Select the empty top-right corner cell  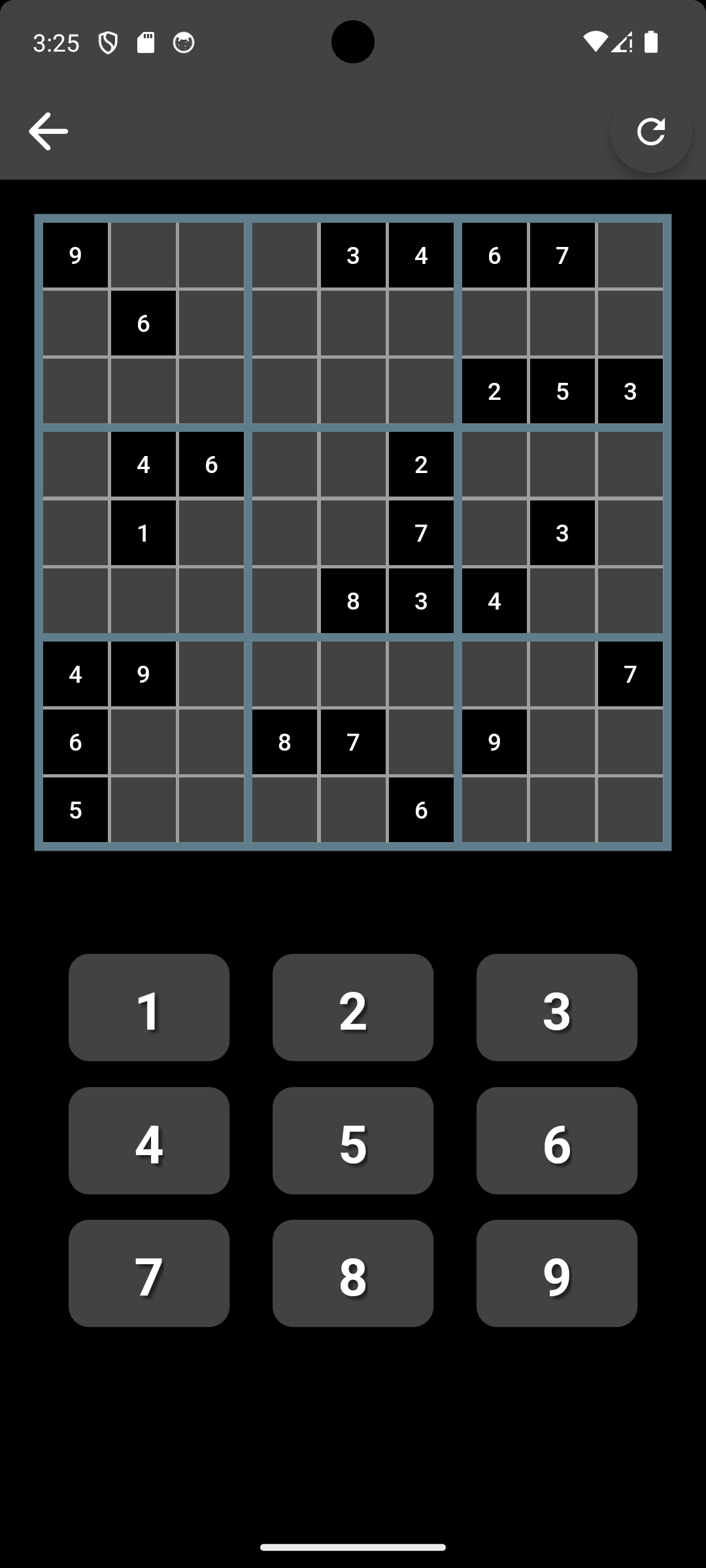[x=630, y=255]
